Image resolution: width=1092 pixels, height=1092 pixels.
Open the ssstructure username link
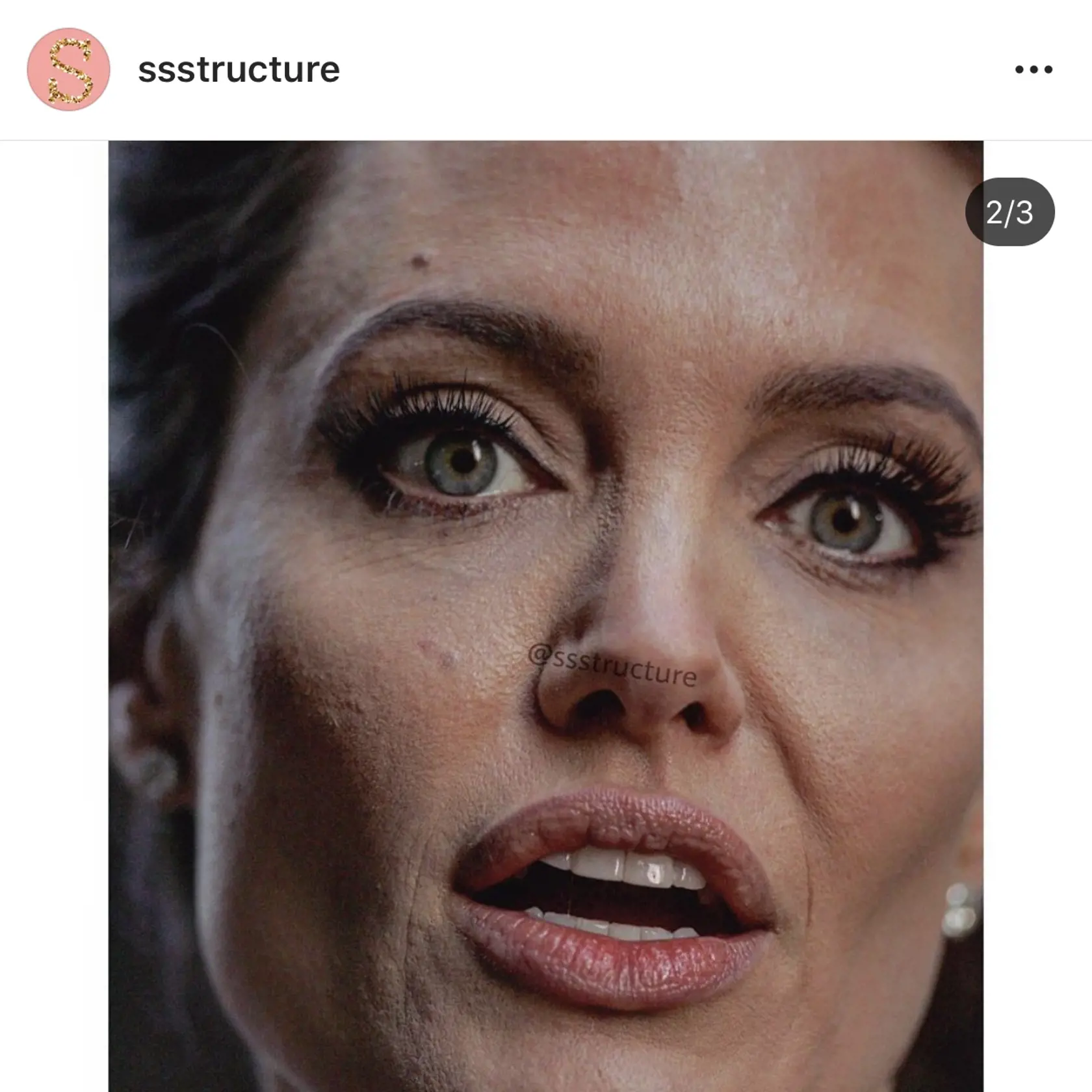(x=239, y=70)
